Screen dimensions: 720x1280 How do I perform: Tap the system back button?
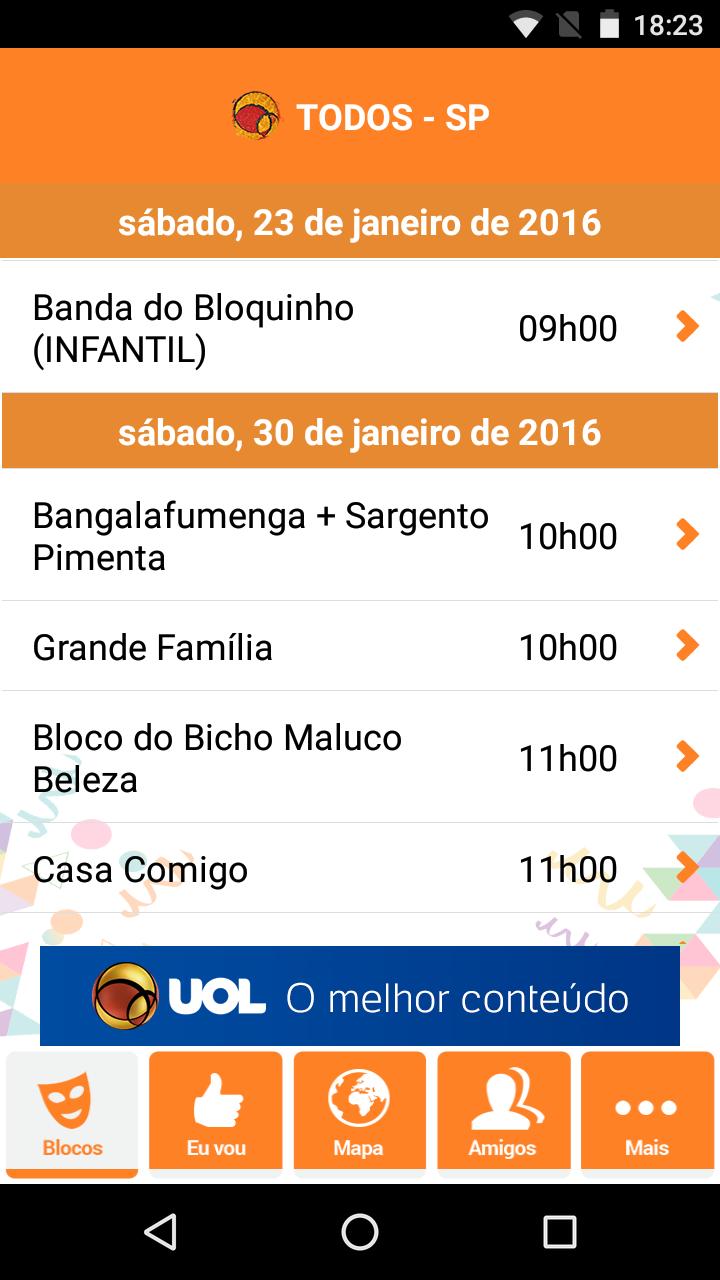[160, 1231]
